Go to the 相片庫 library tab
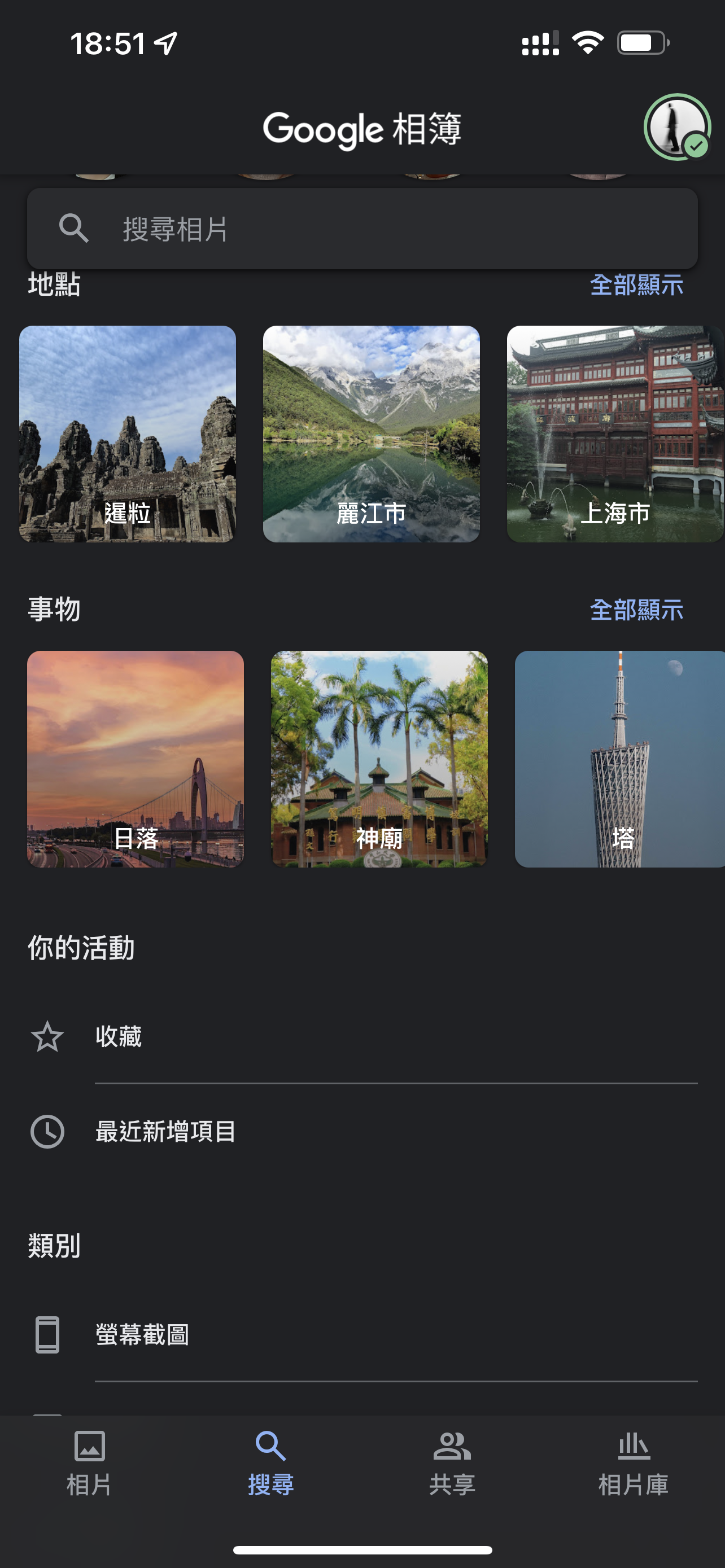Screen dimensions: 725x1568 633,1462
